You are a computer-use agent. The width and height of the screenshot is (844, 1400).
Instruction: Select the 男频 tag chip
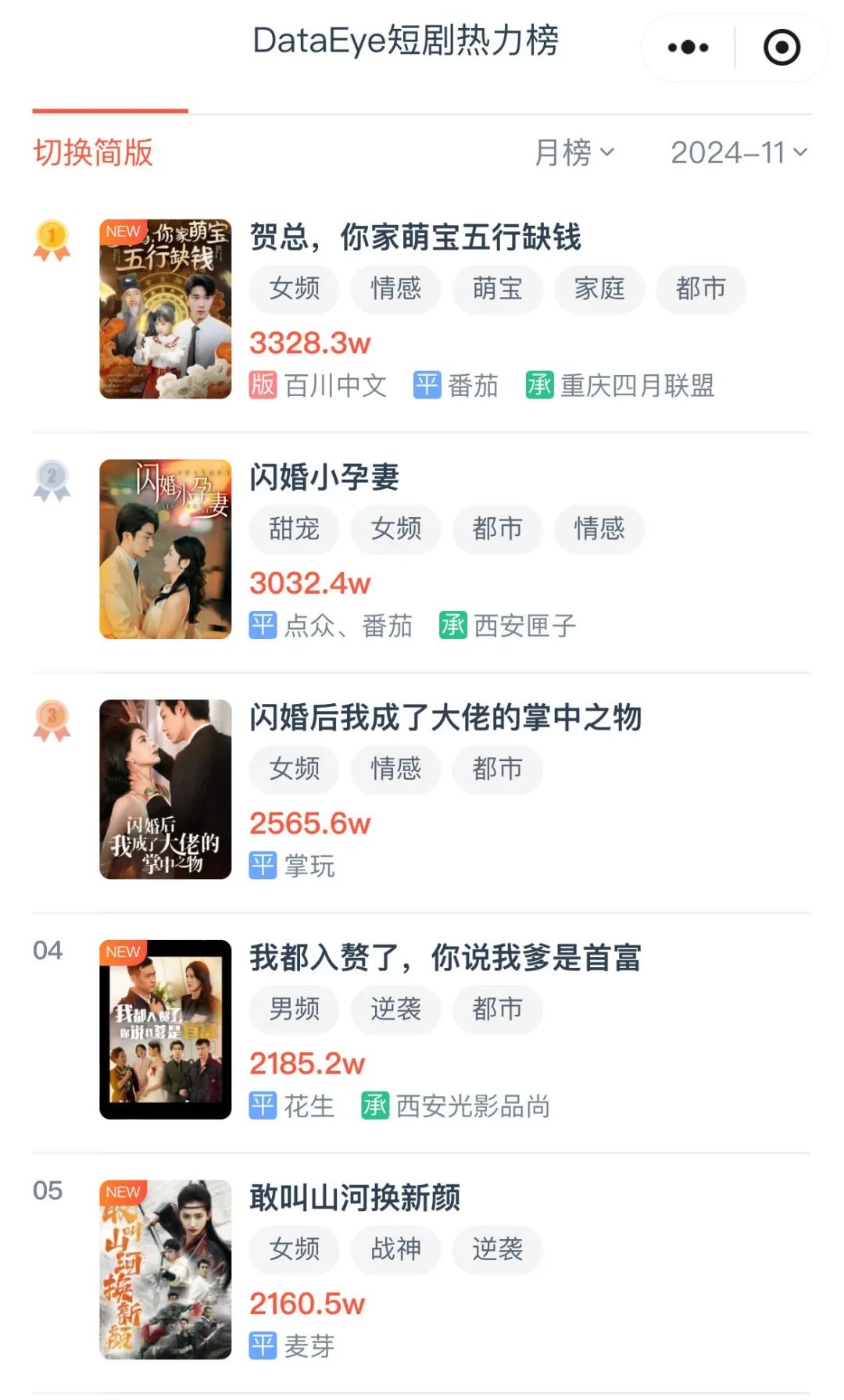coord(295,1009)
